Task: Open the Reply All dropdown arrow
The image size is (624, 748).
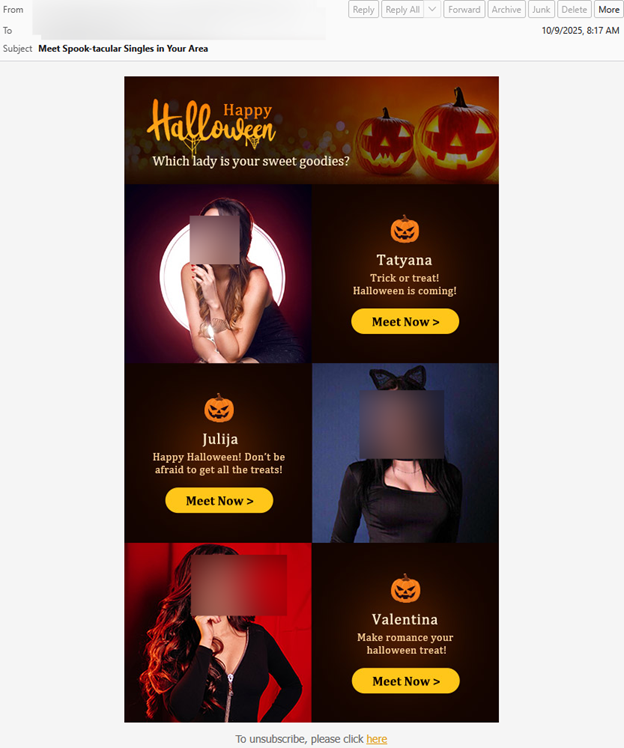Action: [x=432, y=9]
